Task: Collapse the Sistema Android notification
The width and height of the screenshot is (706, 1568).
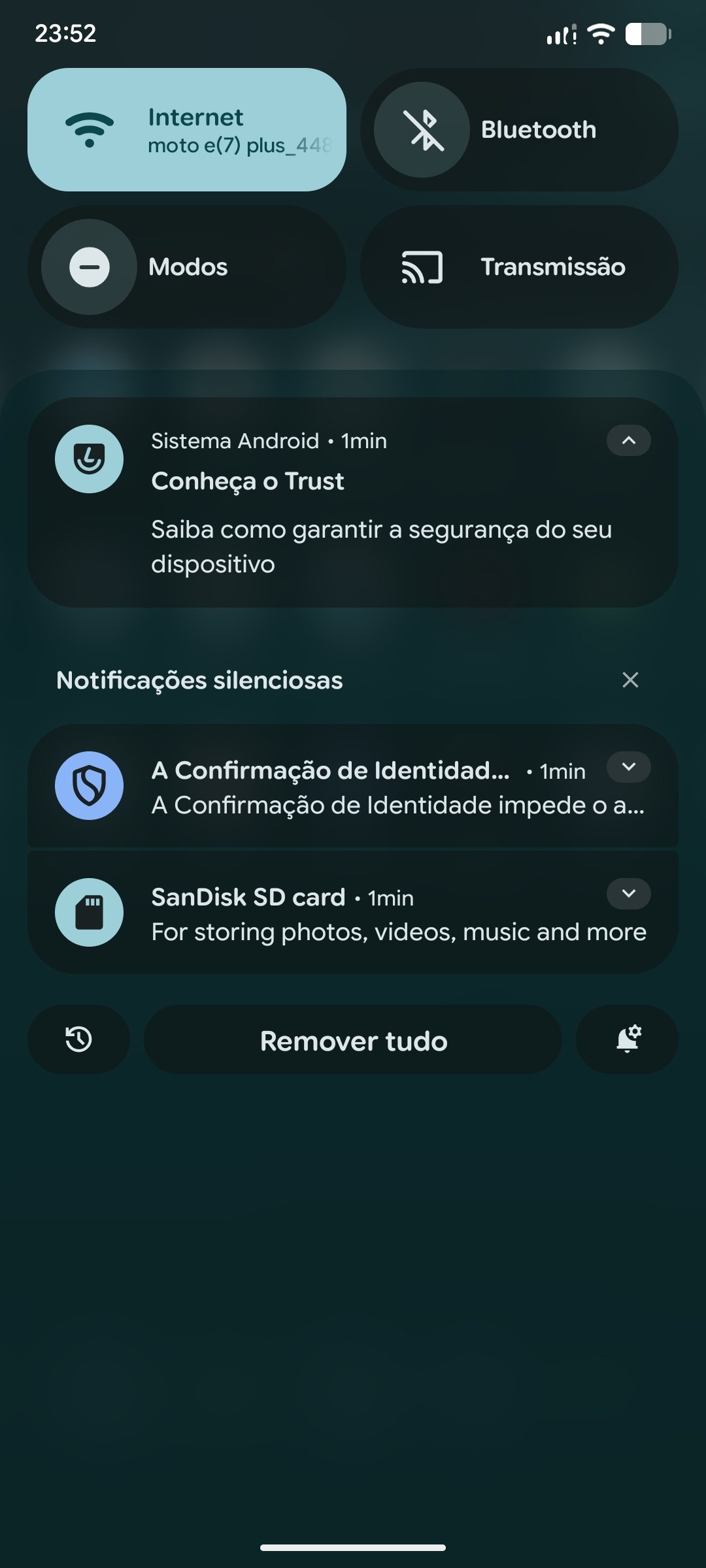Action: point(629,440)
